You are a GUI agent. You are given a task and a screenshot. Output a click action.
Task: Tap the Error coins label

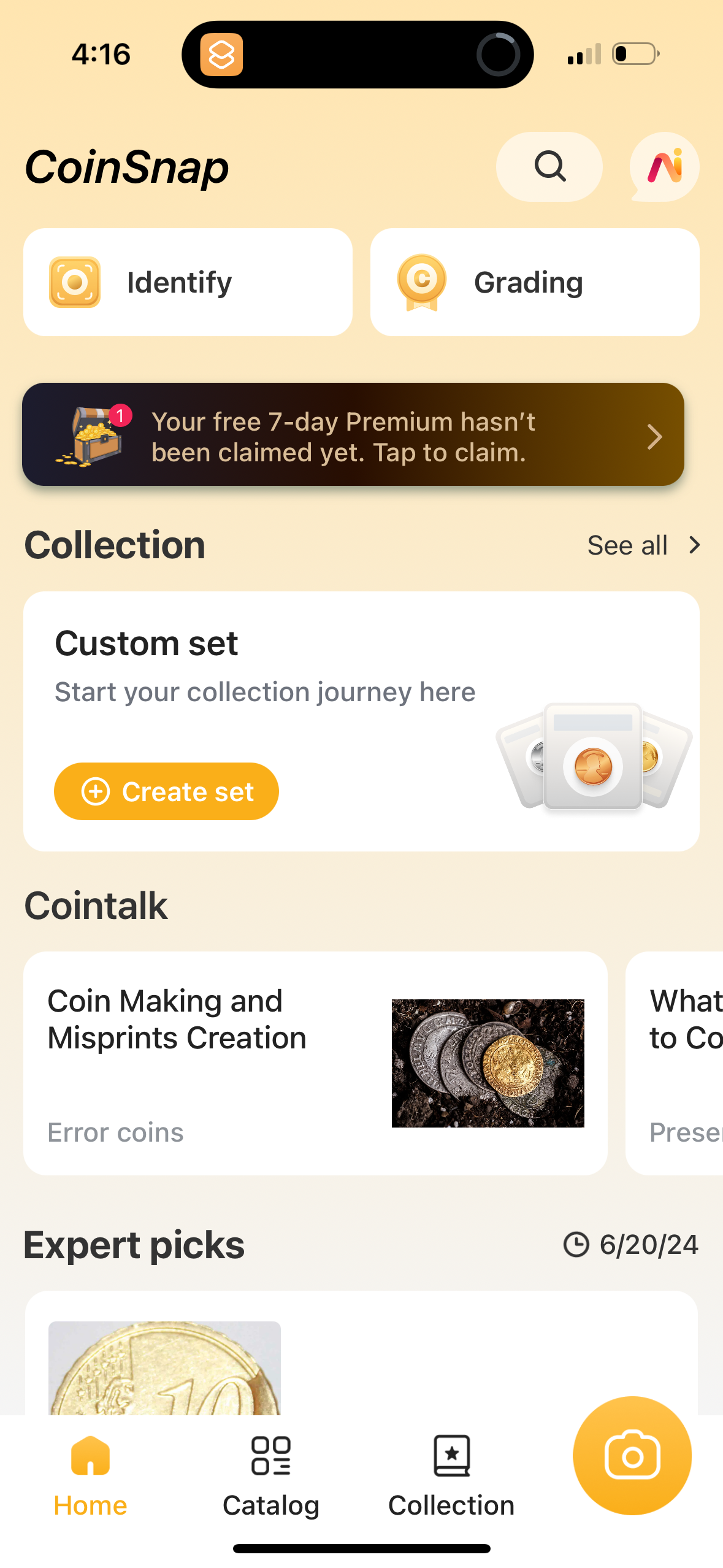(115, 1132)
